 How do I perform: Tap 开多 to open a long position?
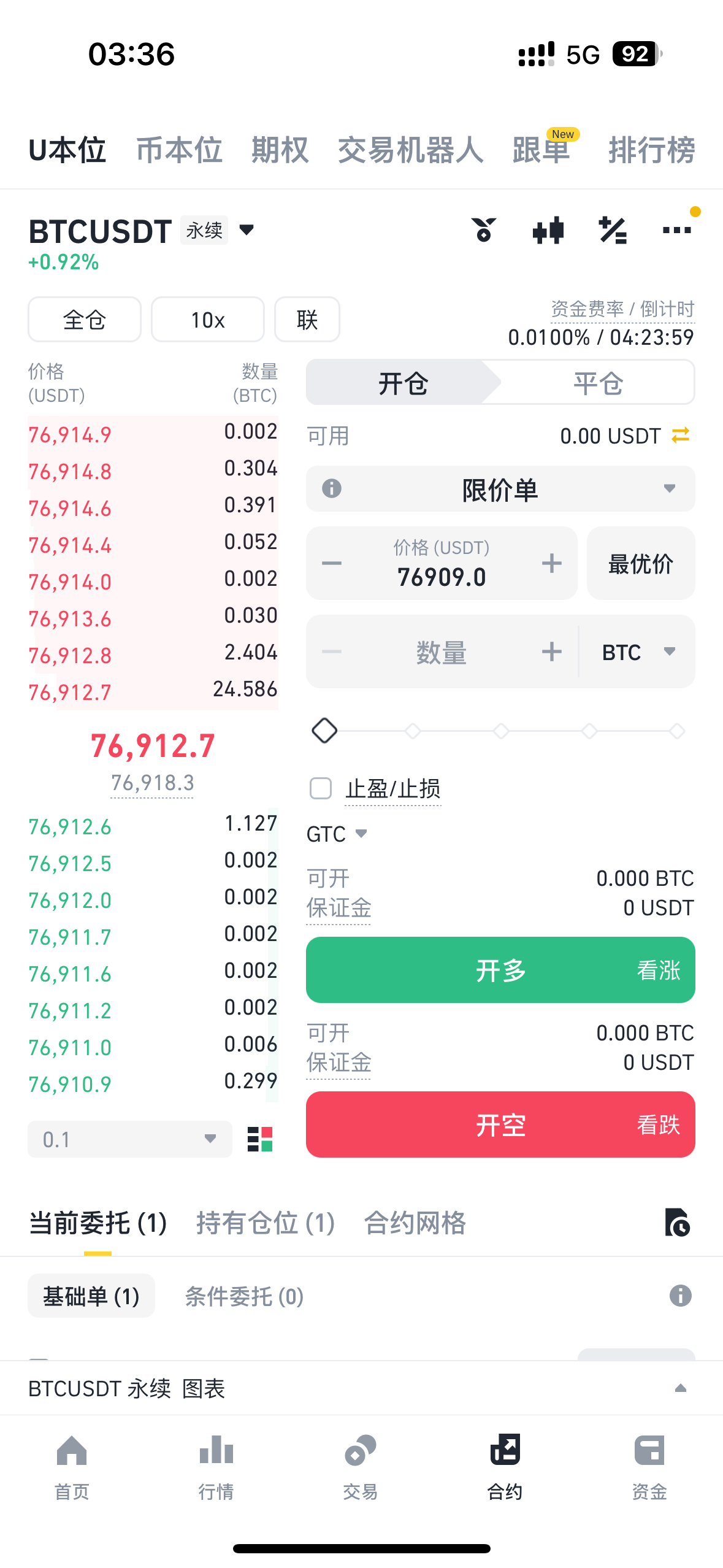500,970
